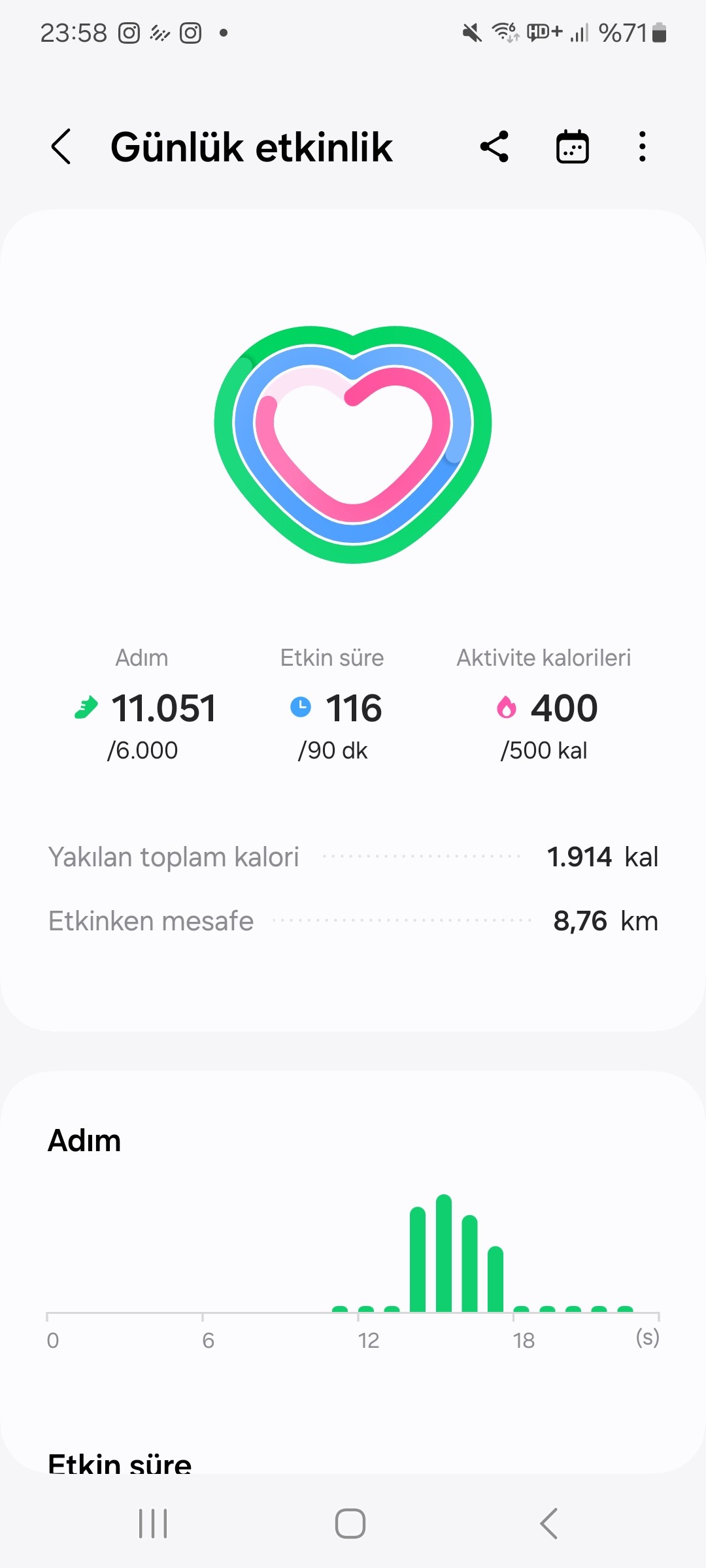Share the daily activity summary
Image resolution: width=706 pixels, height=1568 pixels.
(494, 146)
